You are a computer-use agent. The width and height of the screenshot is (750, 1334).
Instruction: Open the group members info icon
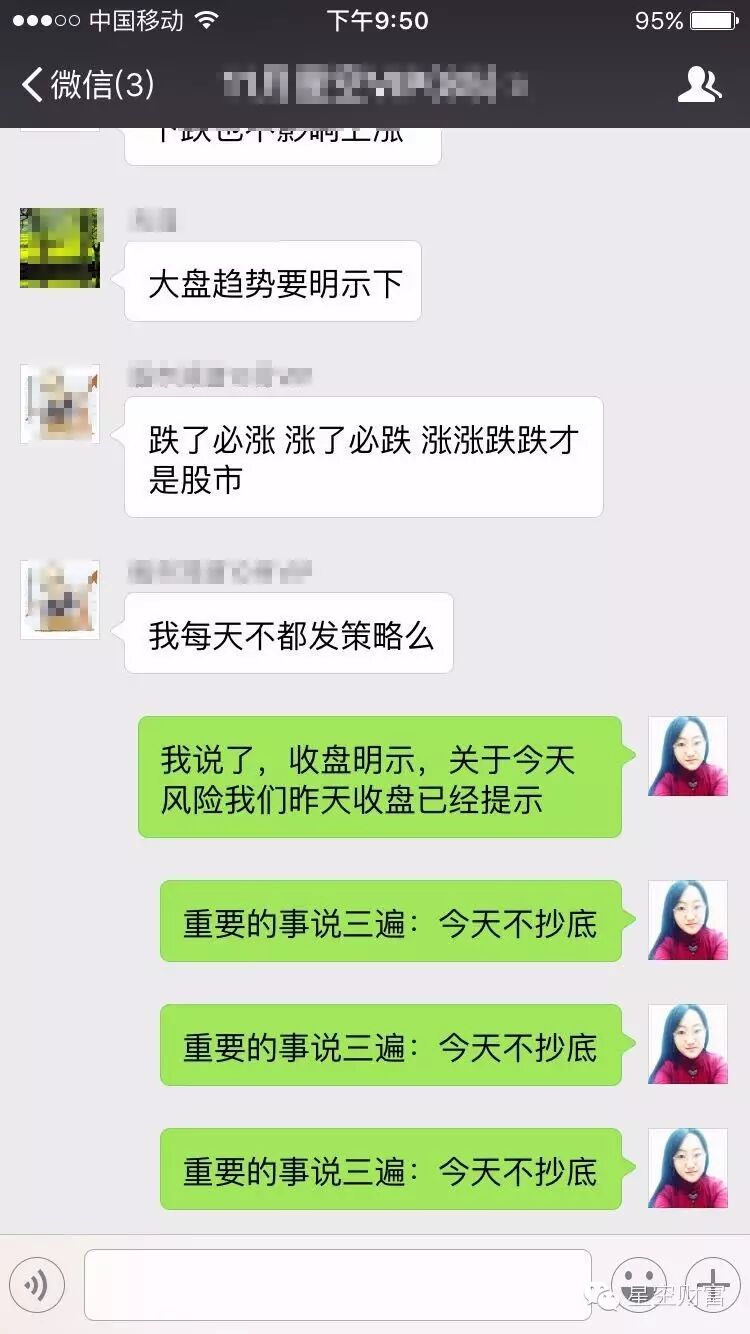pos(699,85)
